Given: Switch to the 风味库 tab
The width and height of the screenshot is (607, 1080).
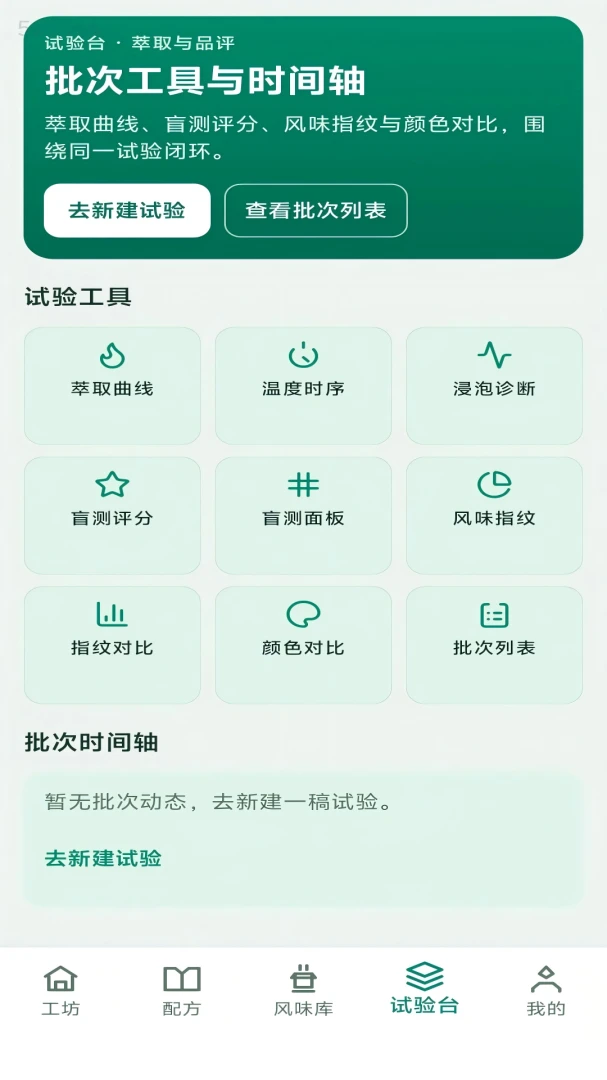Looking at the screenshot, I should (303, 991).
